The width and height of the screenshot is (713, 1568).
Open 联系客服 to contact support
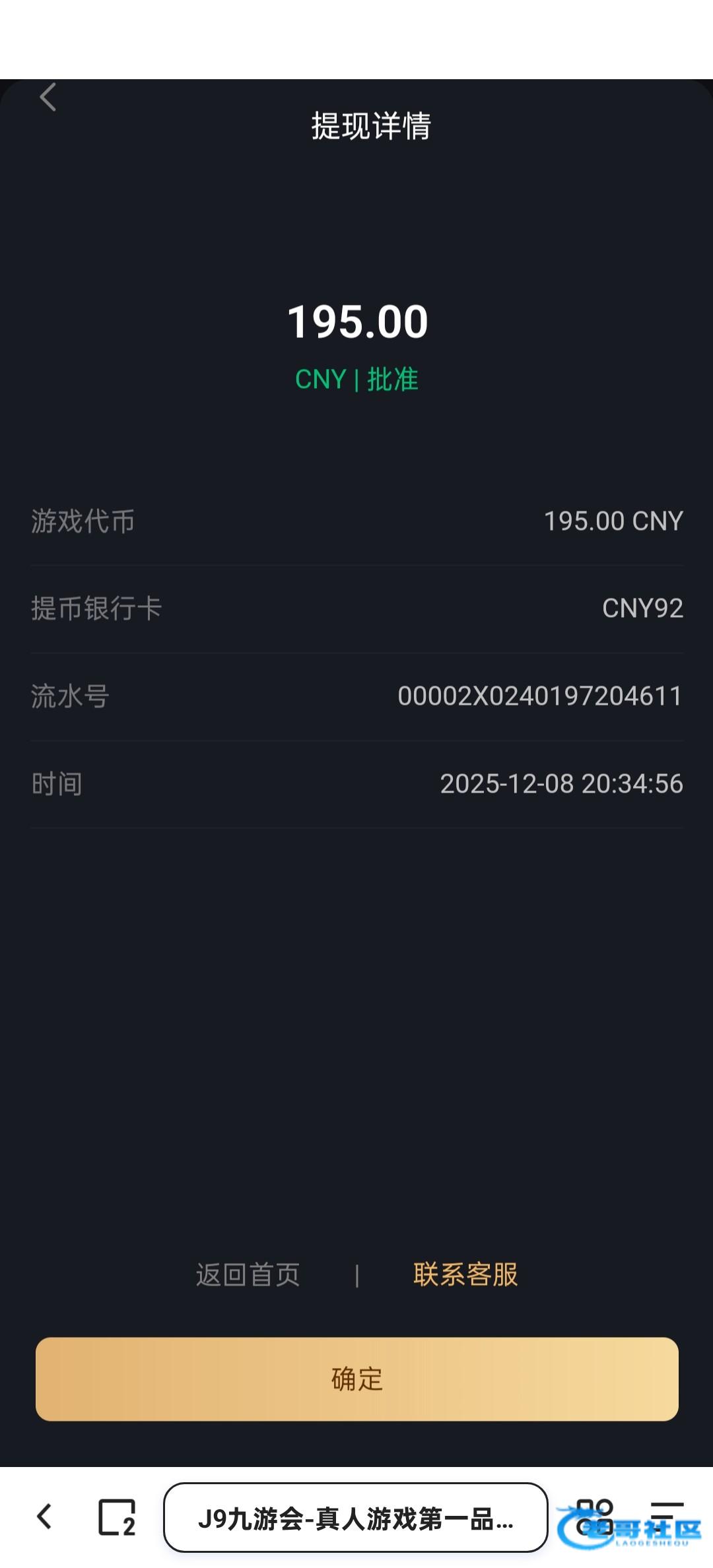pyautogui.click(x=465, y=1274)
